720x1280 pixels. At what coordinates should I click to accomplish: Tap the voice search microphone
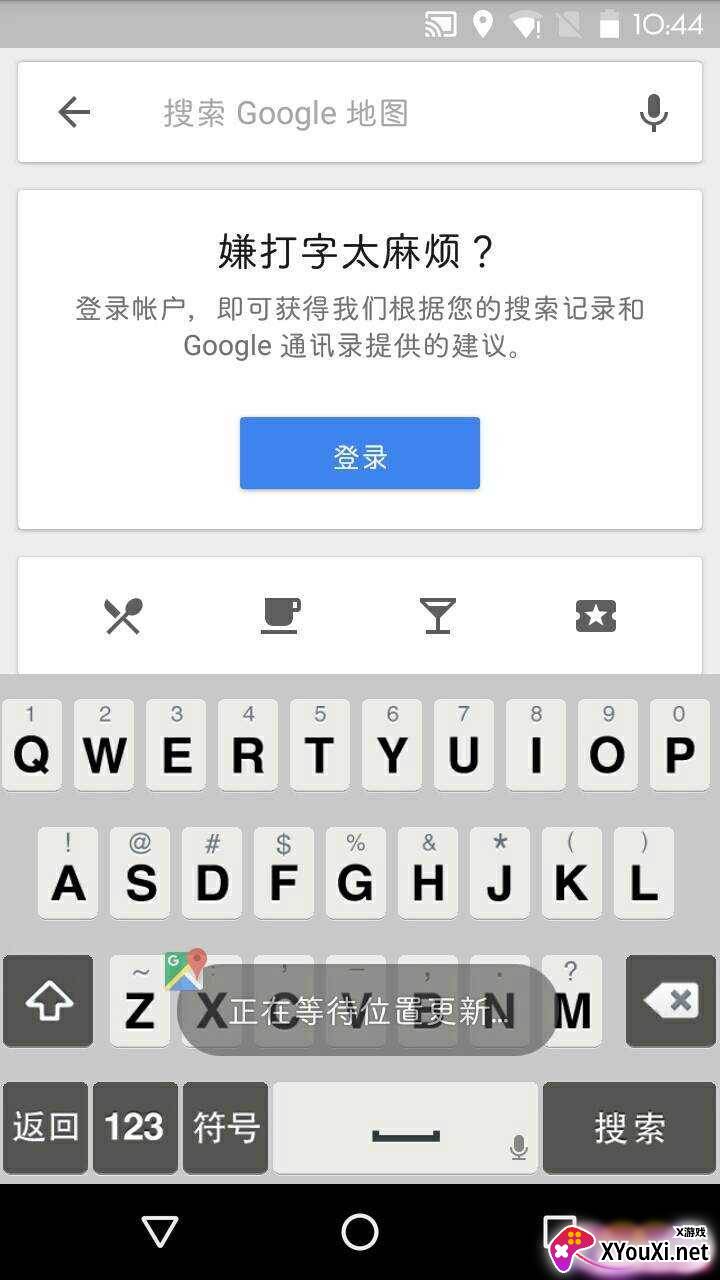click(x=653, y=113)
